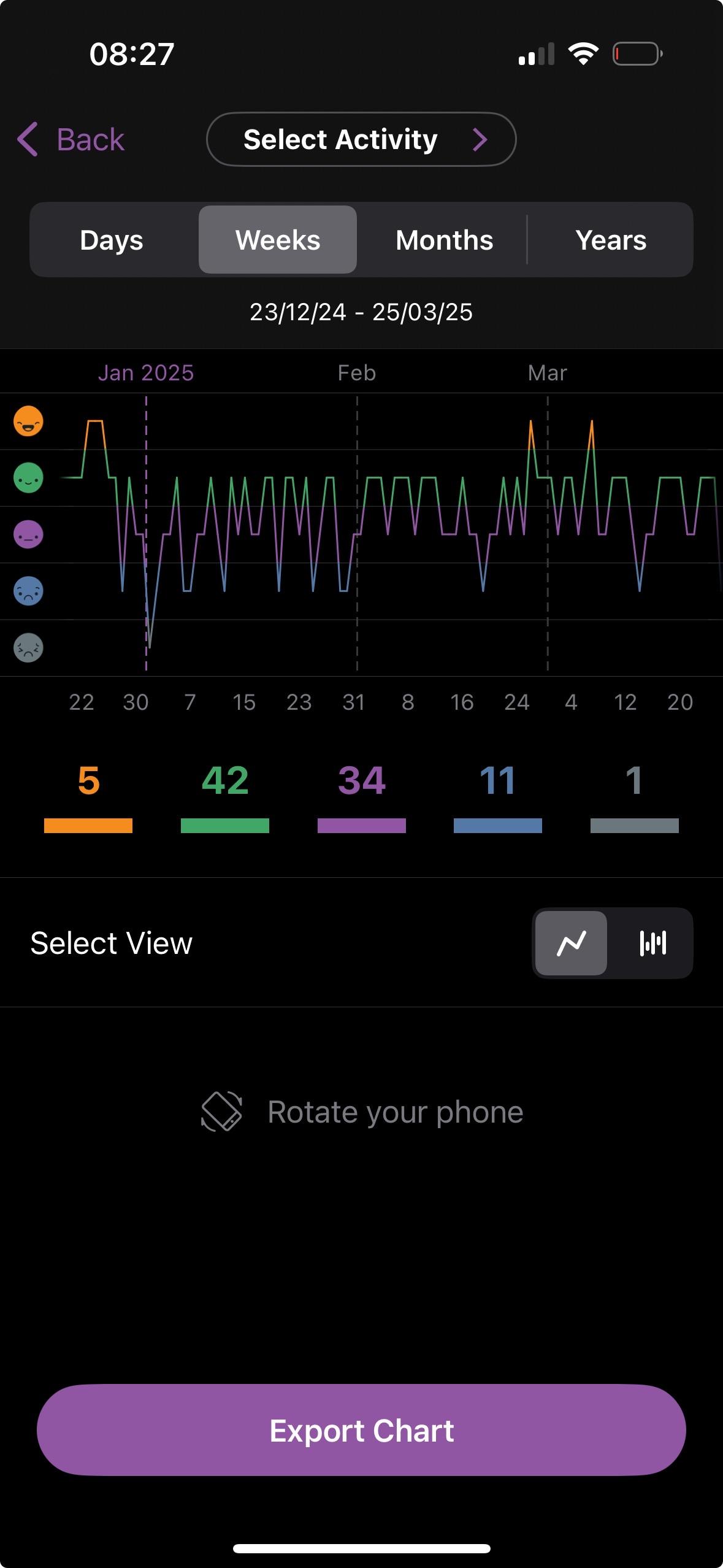Export the mood chart
The image size is (723, 1568).
click(x=361, y=1431)
